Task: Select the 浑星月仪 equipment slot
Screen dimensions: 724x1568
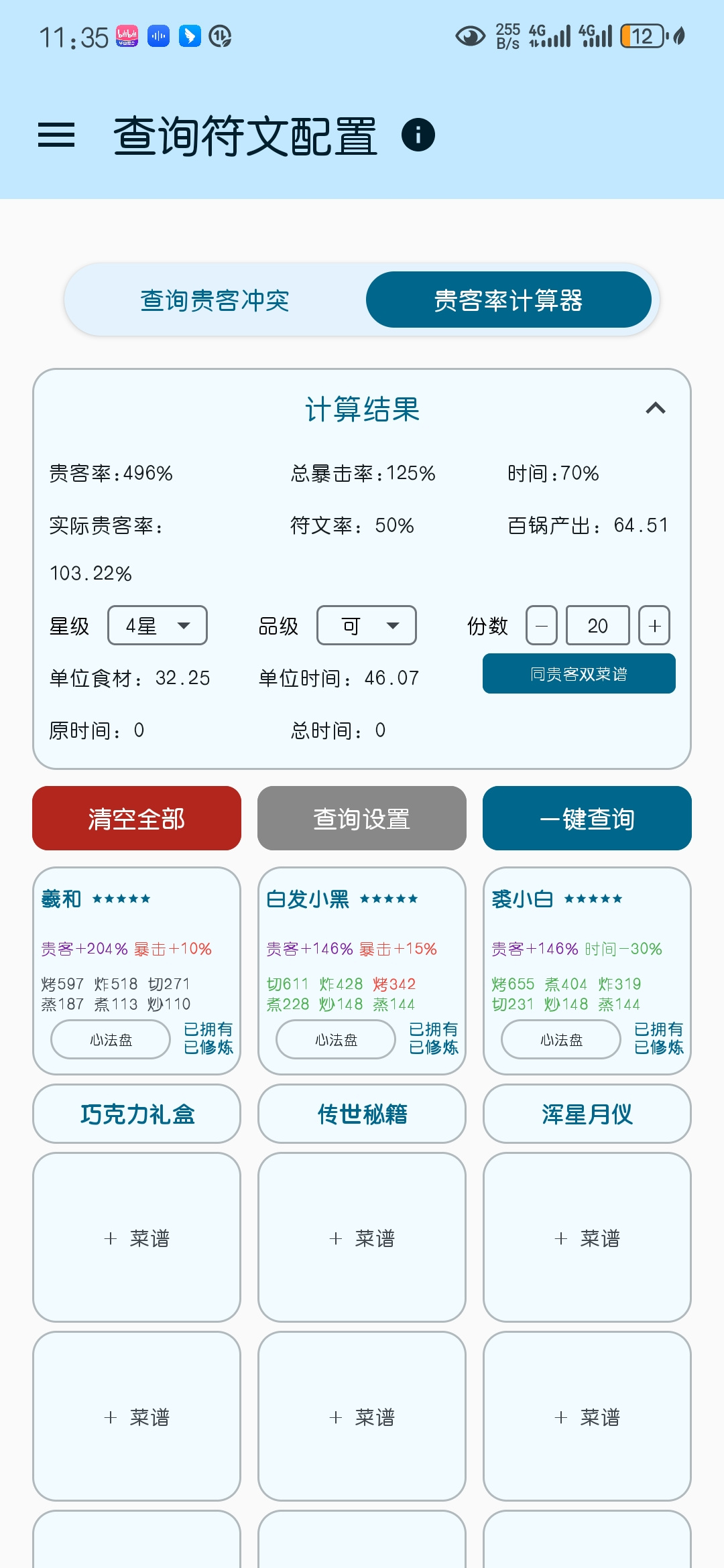Action: coord(587,1114)
